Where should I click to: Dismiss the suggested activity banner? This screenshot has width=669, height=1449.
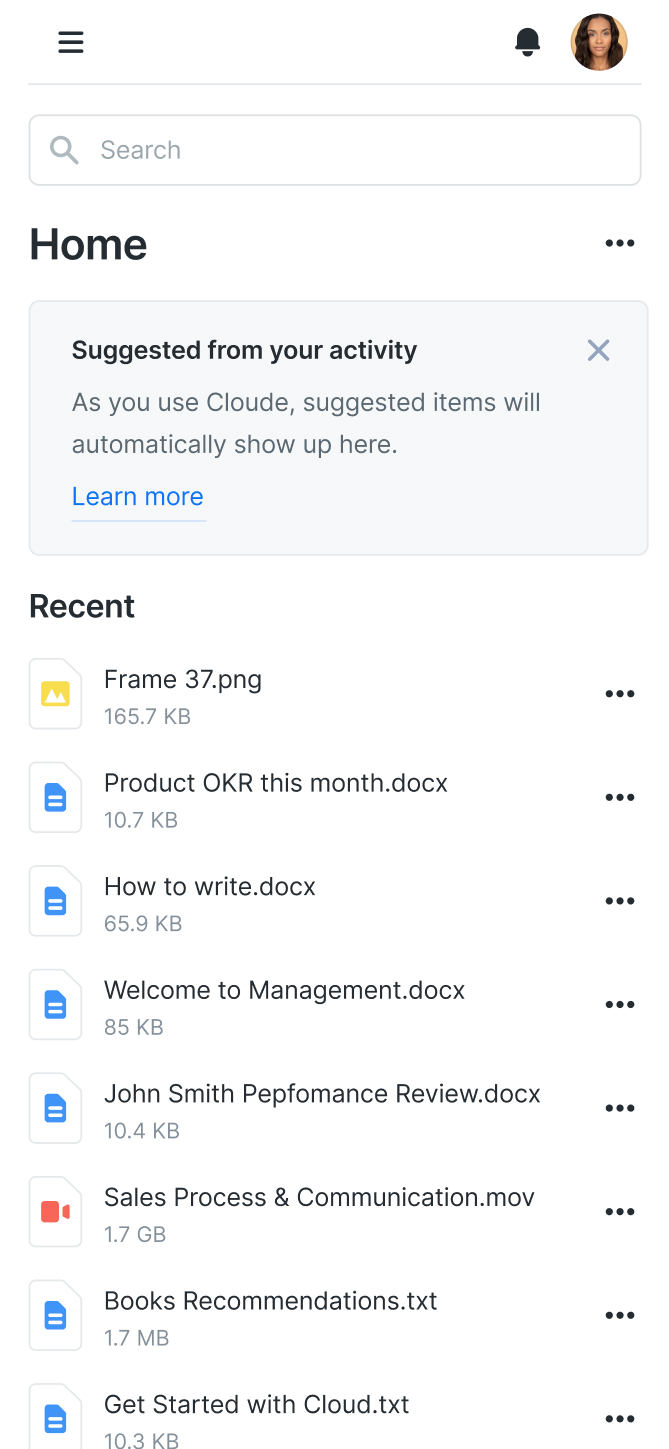[598, 350]
